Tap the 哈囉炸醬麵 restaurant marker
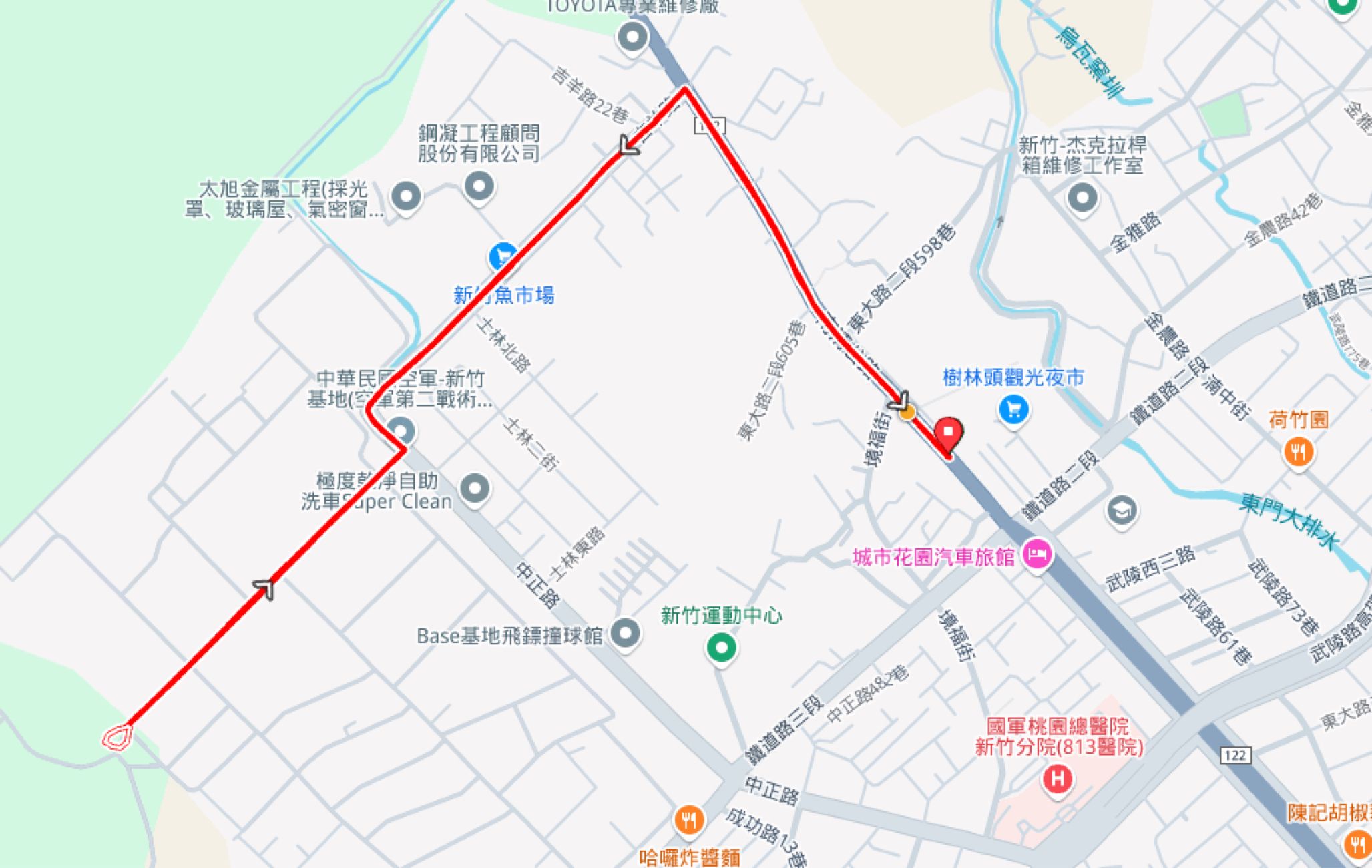This screenshot has height=868, width=1372. pyautogui.click(x=689, y=819)
